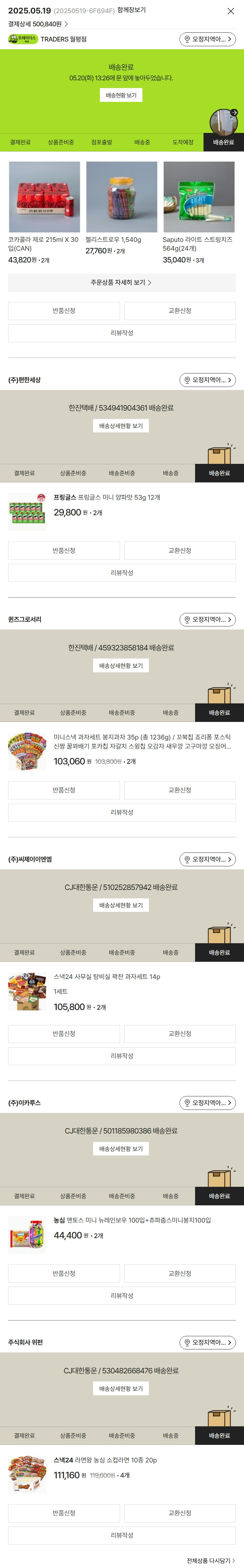Tap 배송현황 보기 button in TRADERS section

pyautogui.click(x=121, y=95)
